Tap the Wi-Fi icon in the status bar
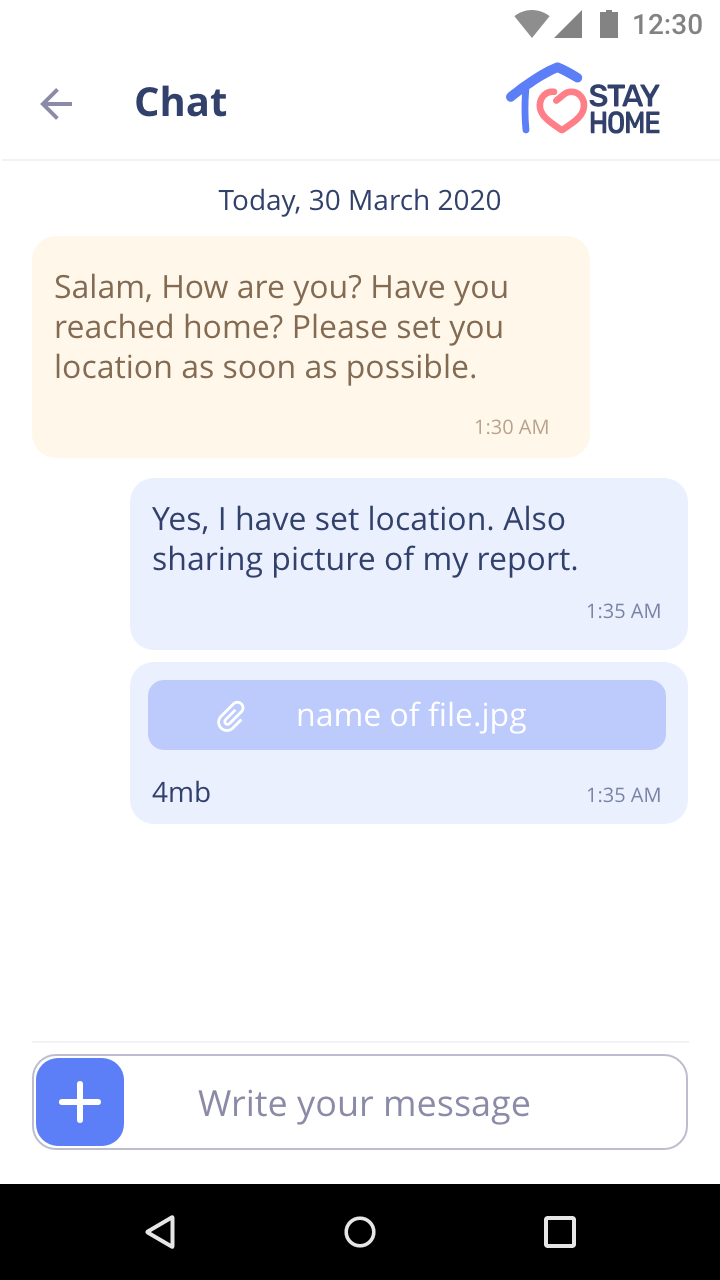The image size is (720, 1280). coord(532,24)
